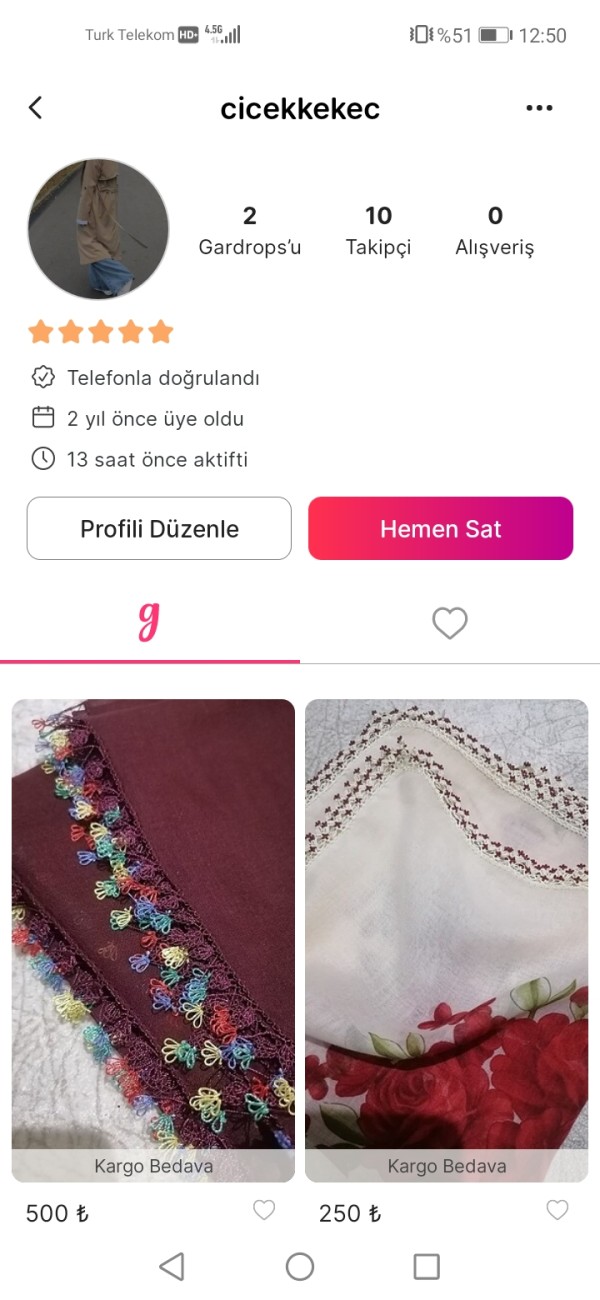Screen dimensions: 600x1300
Task: Switch to the Gardrops listings tab
Action: pyautogui.click(x=149, y=623)
